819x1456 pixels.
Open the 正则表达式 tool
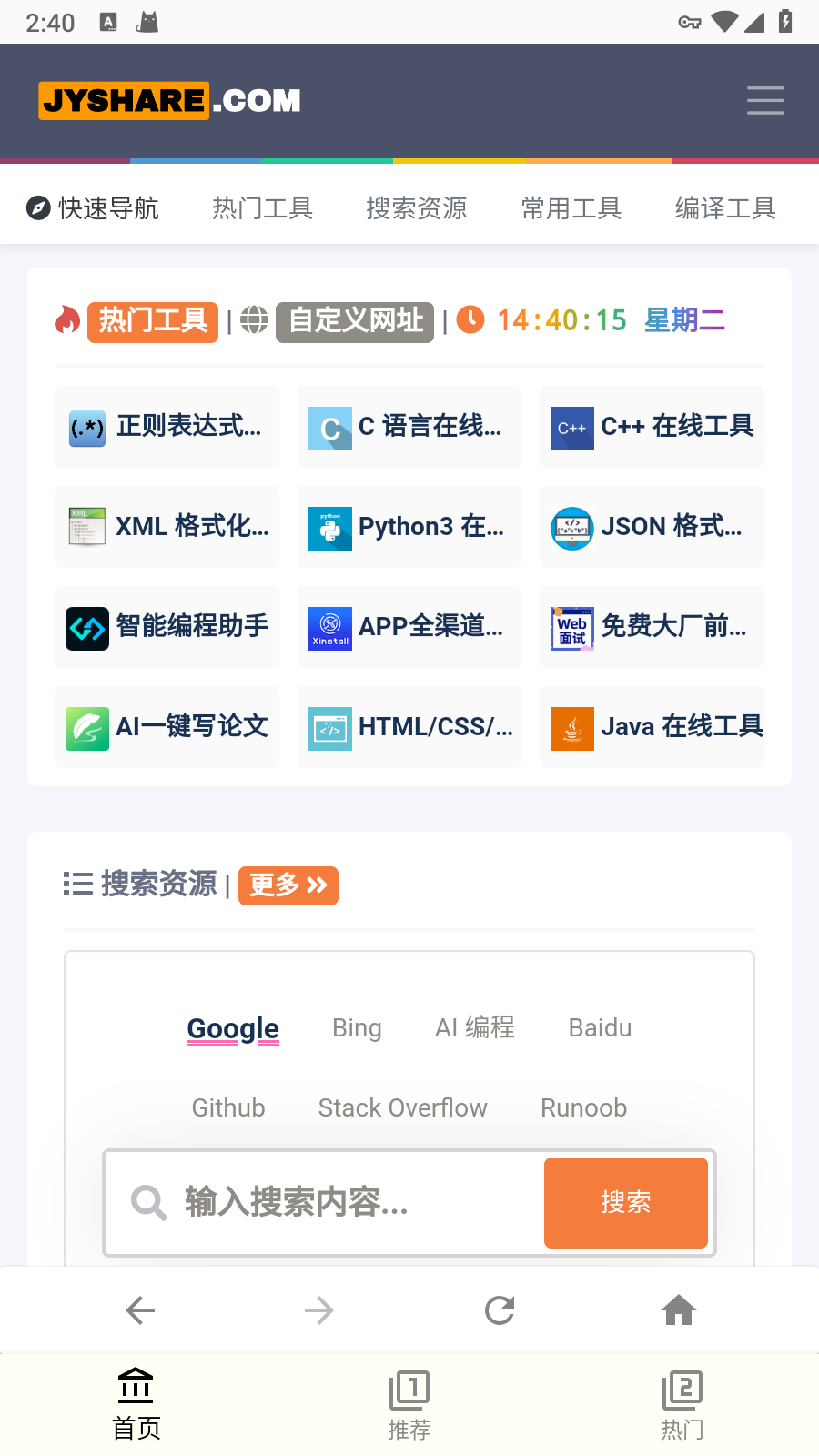click(x=167, y=427)
